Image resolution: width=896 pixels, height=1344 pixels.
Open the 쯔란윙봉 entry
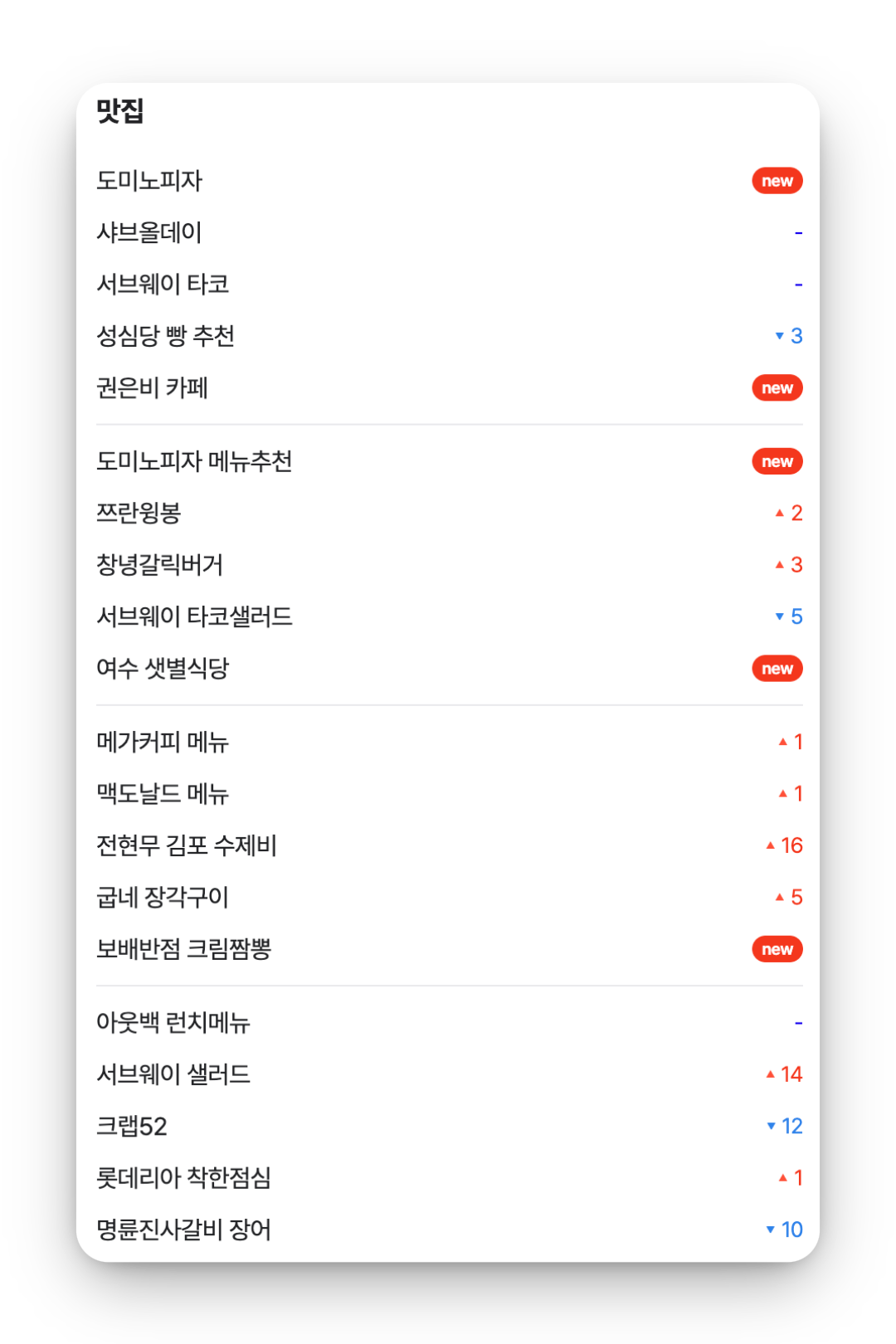[x=139, y=513]
